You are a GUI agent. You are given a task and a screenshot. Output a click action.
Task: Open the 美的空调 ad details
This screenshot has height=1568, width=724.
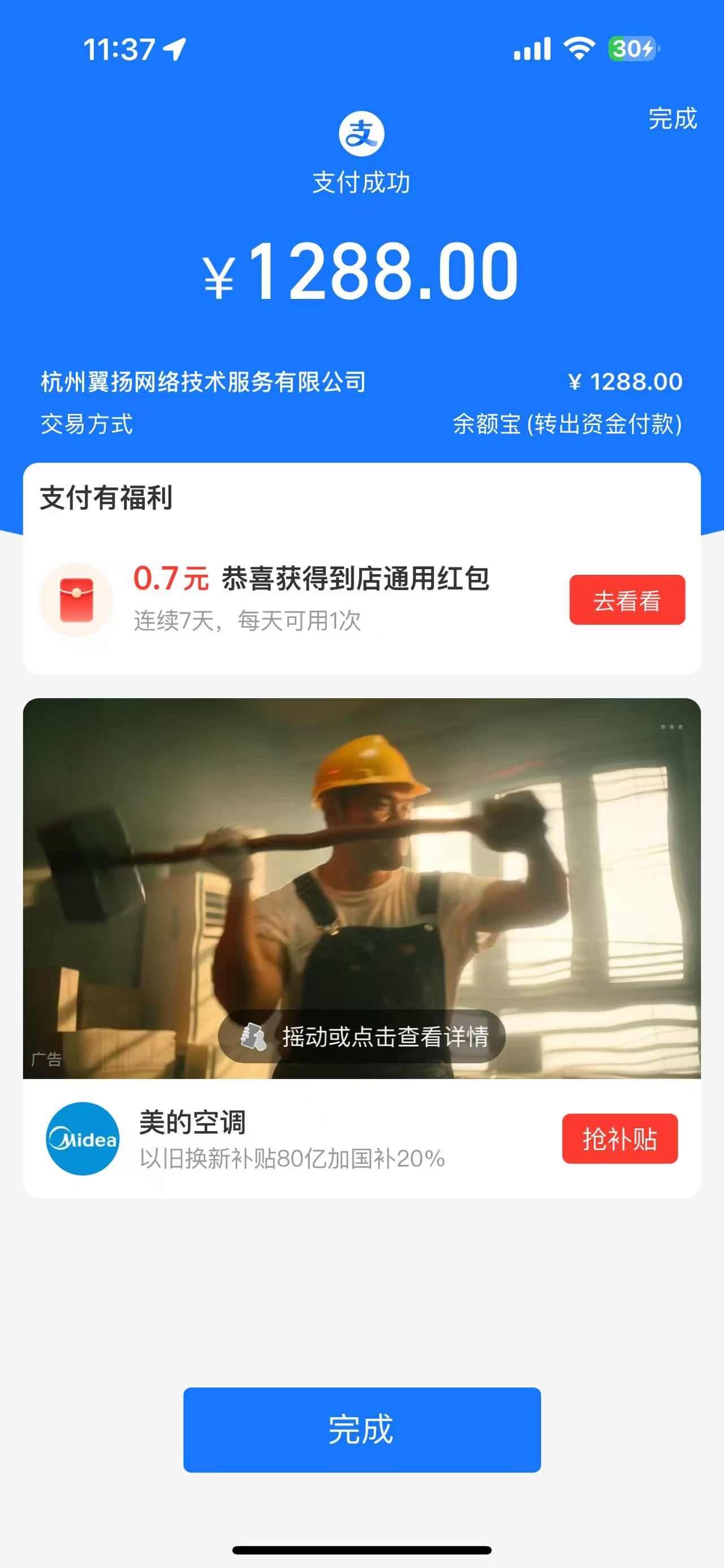tap(292, 1140)
